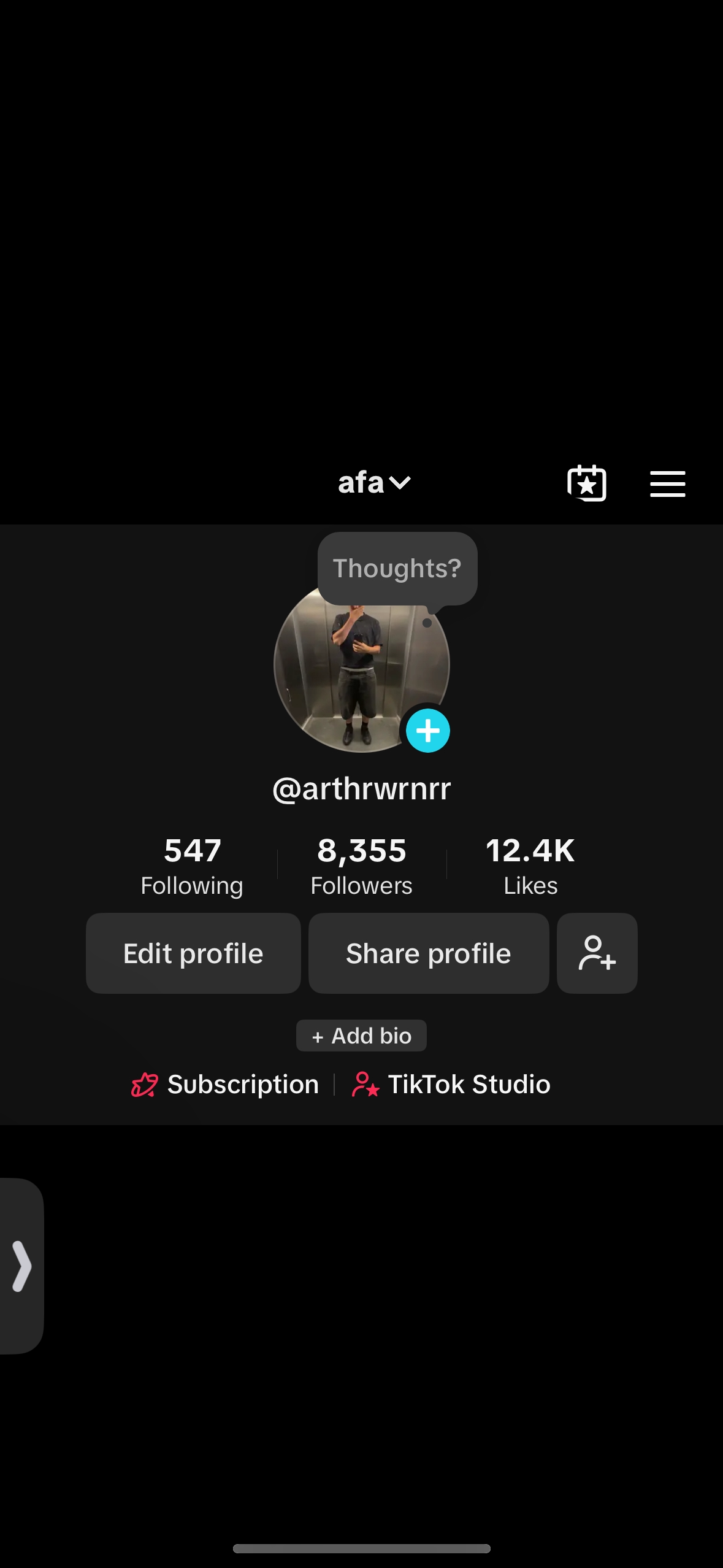
Task: View the Likes count details
Action: click(530, 866)
